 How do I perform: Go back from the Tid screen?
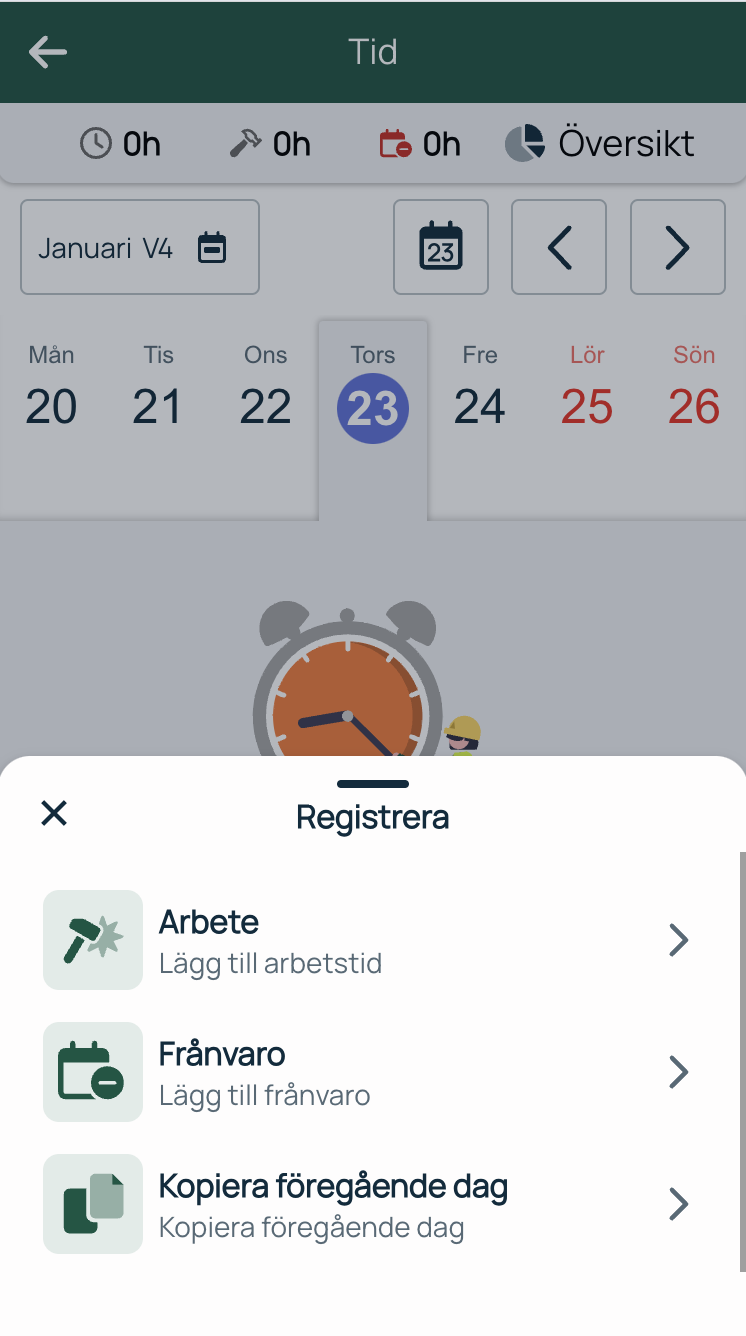[47, 52]
